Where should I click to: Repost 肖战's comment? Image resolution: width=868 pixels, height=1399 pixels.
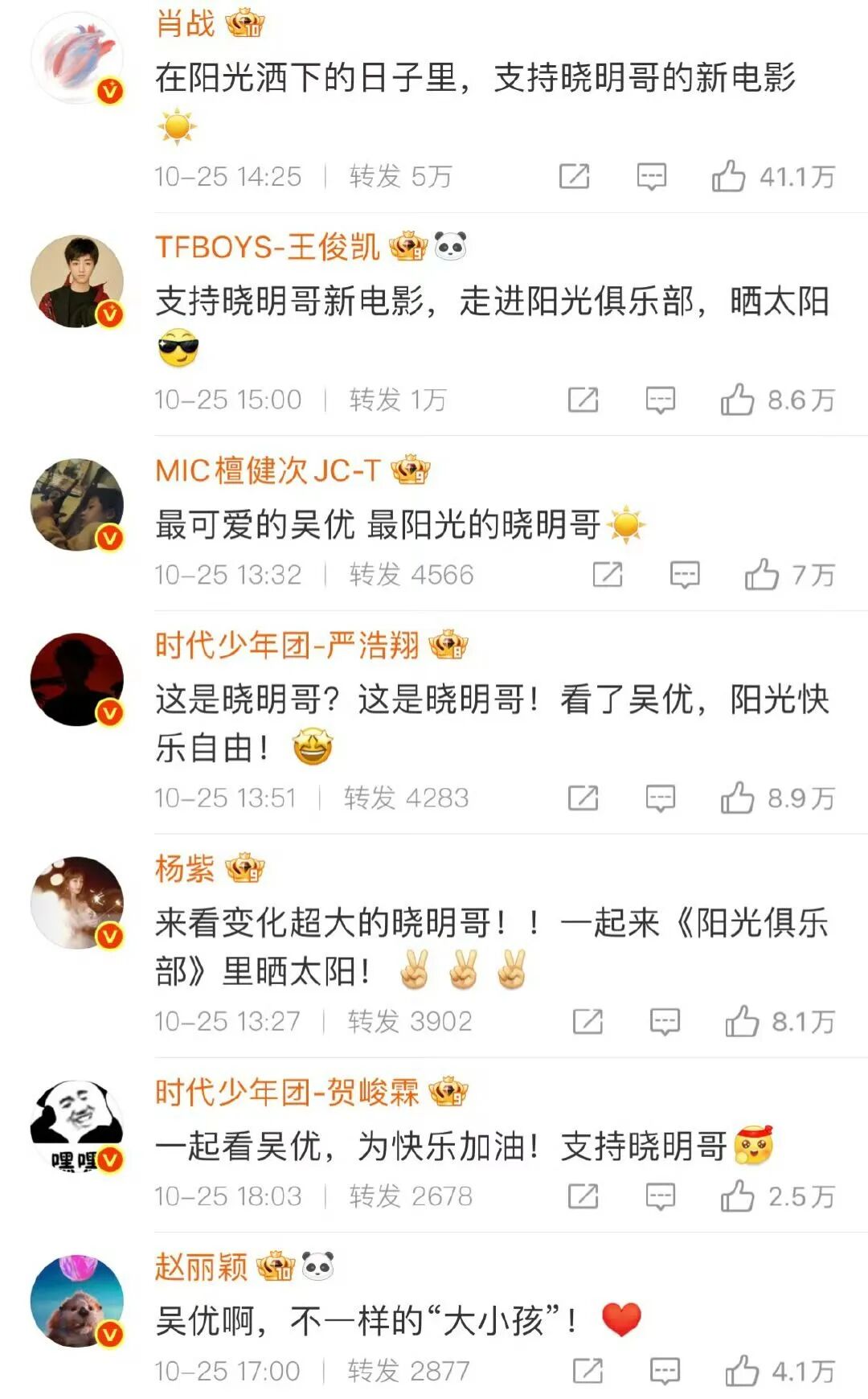click(x=574, y=176)
